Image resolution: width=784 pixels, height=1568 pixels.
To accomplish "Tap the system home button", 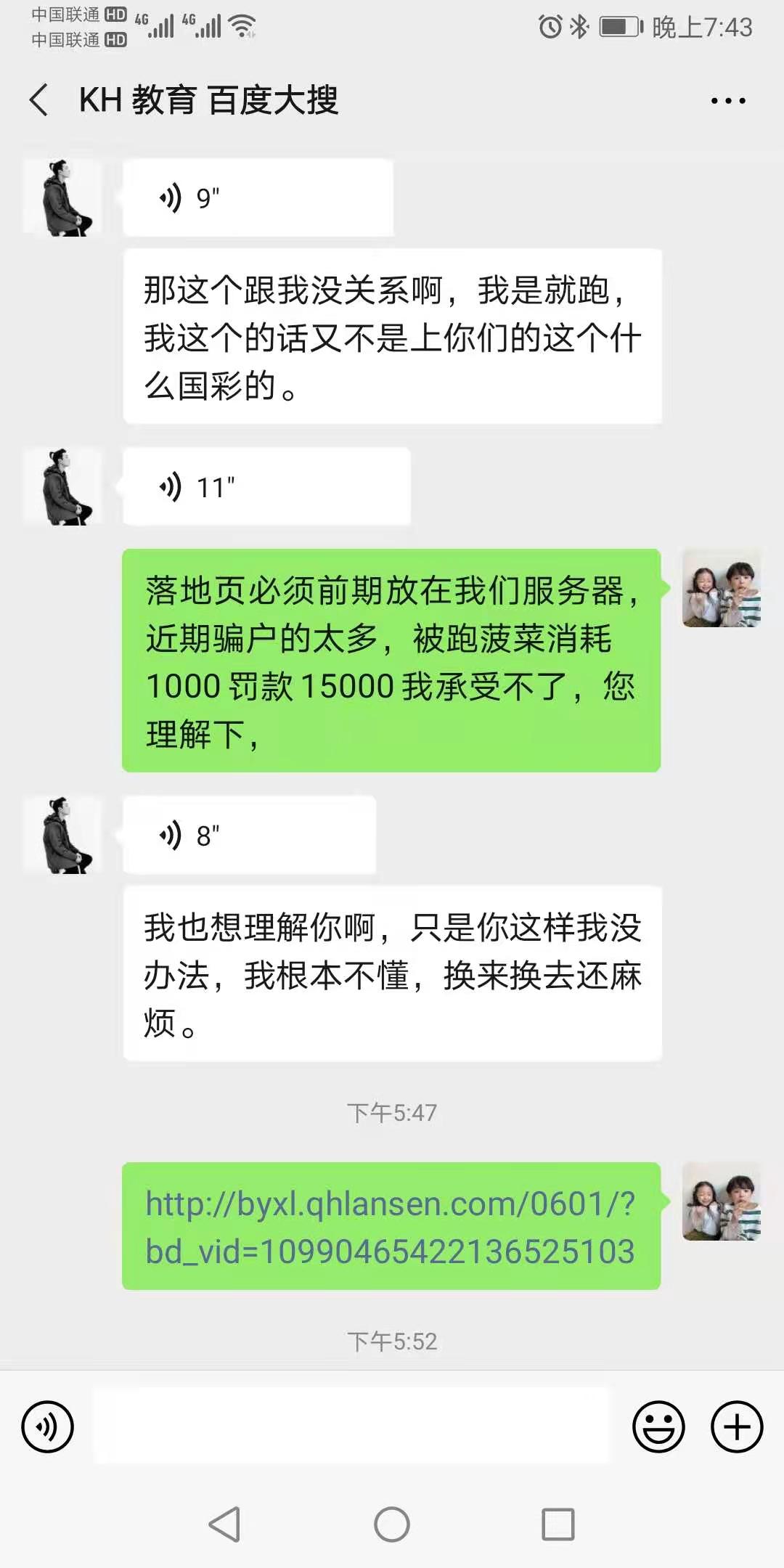I will pyautogui.click(x=392, y=1524).
